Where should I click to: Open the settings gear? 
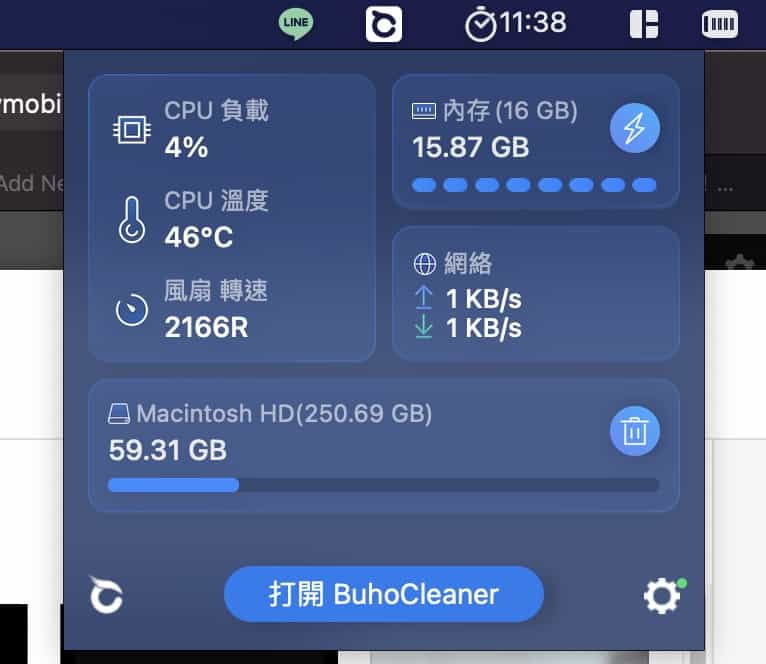coord(661,597)
